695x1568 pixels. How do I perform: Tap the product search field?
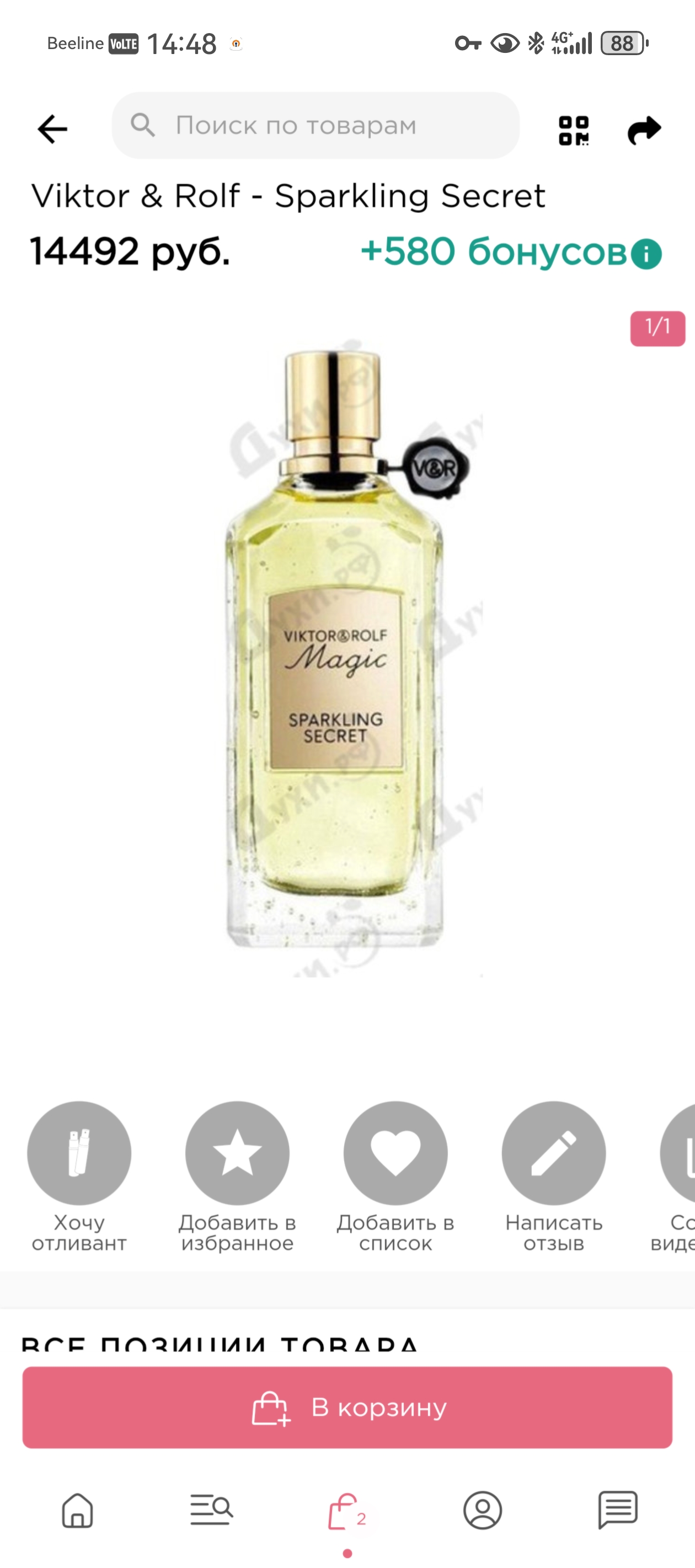pos(316,126)
